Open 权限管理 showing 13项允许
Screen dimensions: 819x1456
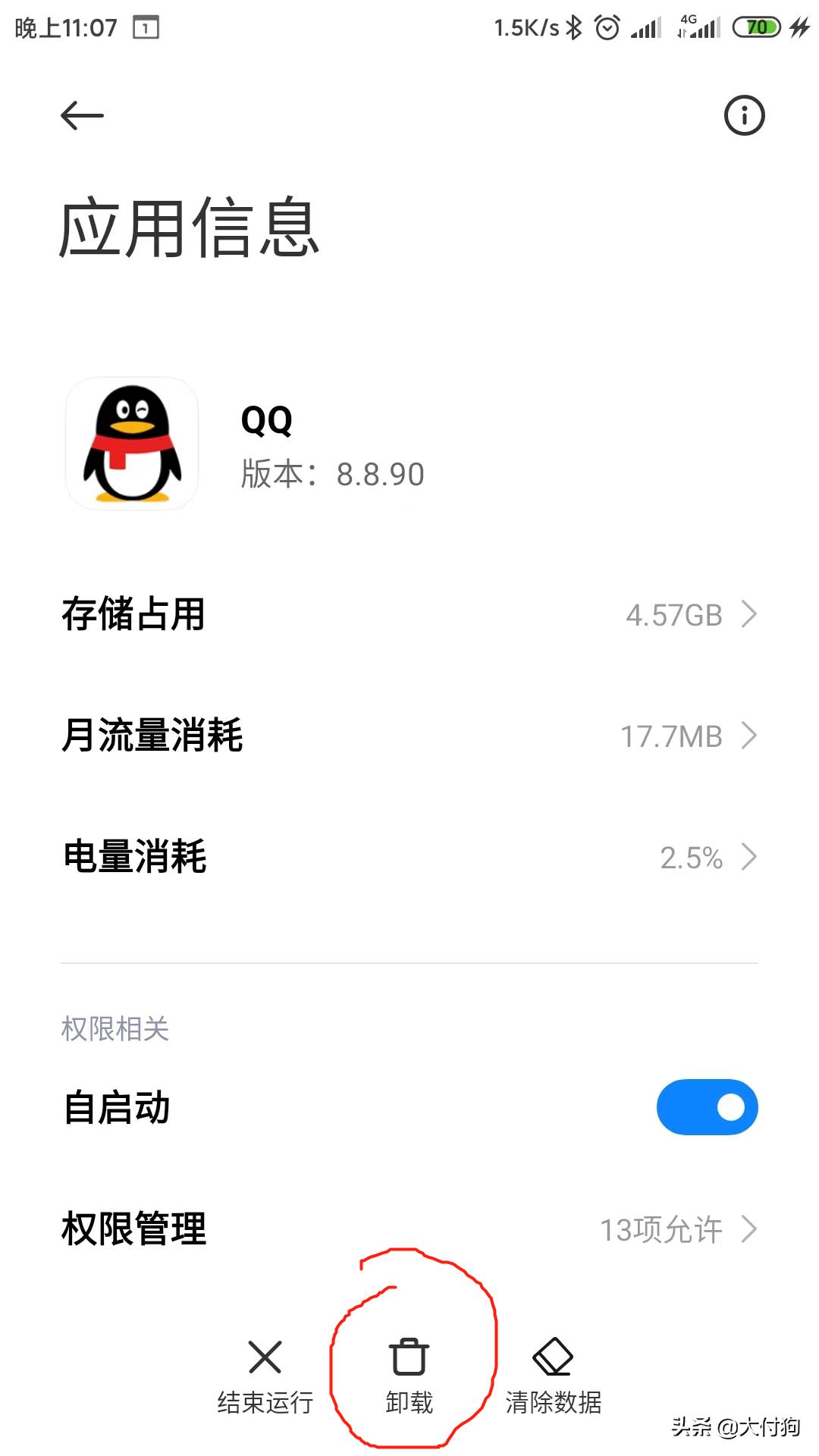tap(409, 1228)
